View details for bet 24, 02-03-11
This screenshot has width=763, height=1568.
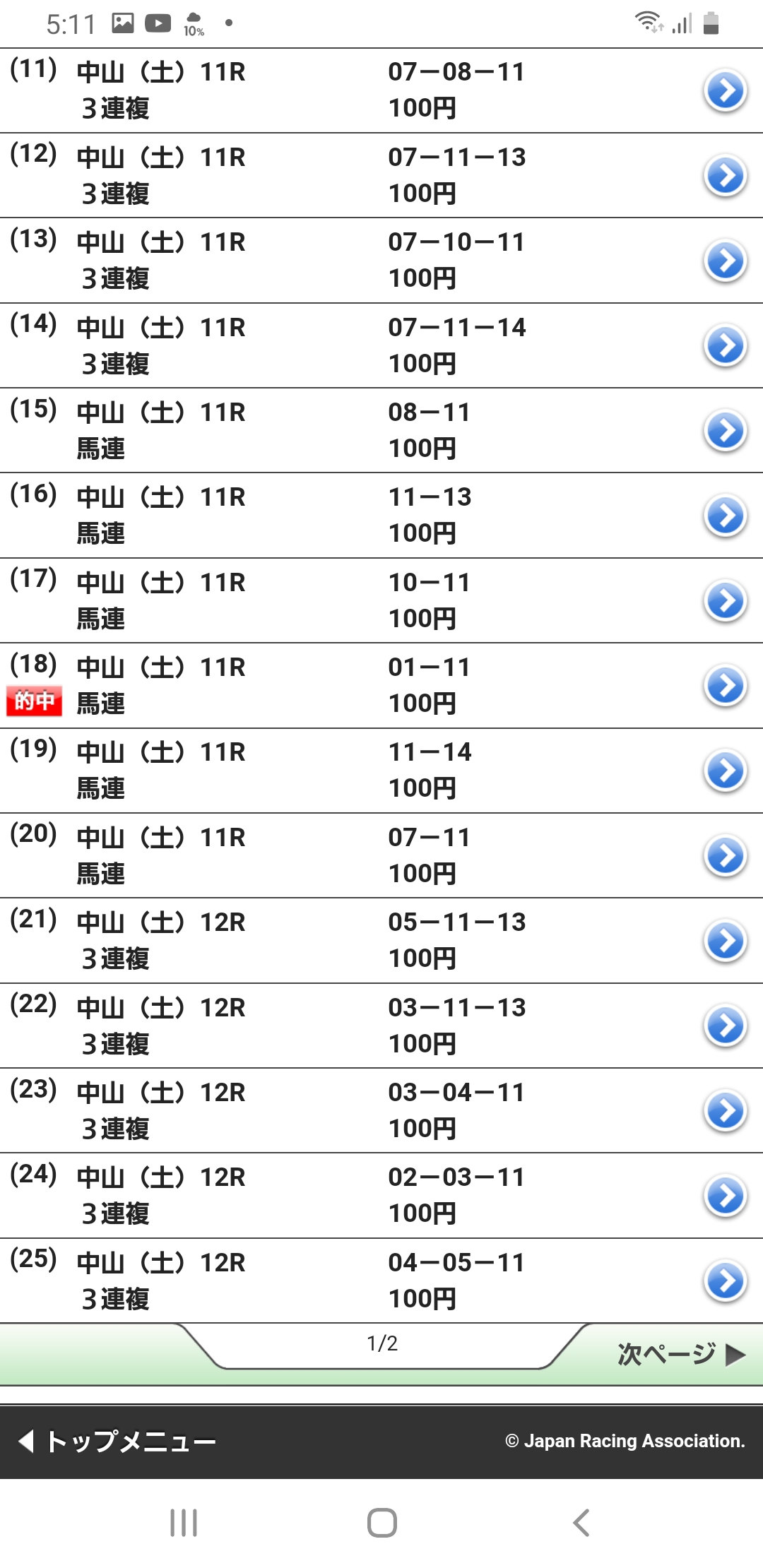pos(726,1196)
